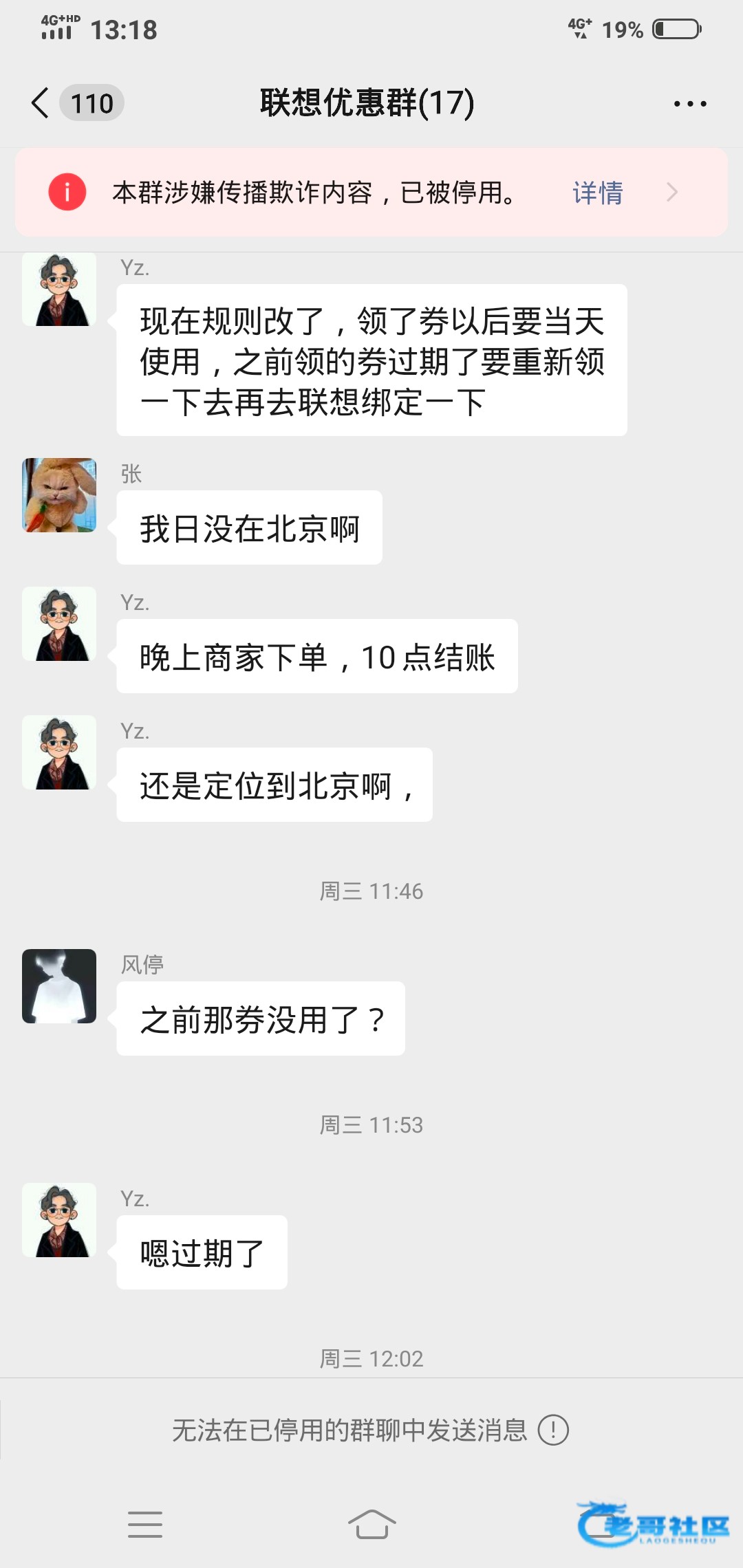The width and height of the screenshot is (743, 1568).
Task: Open the group chat overflow menu
Action: click(690, 104)
